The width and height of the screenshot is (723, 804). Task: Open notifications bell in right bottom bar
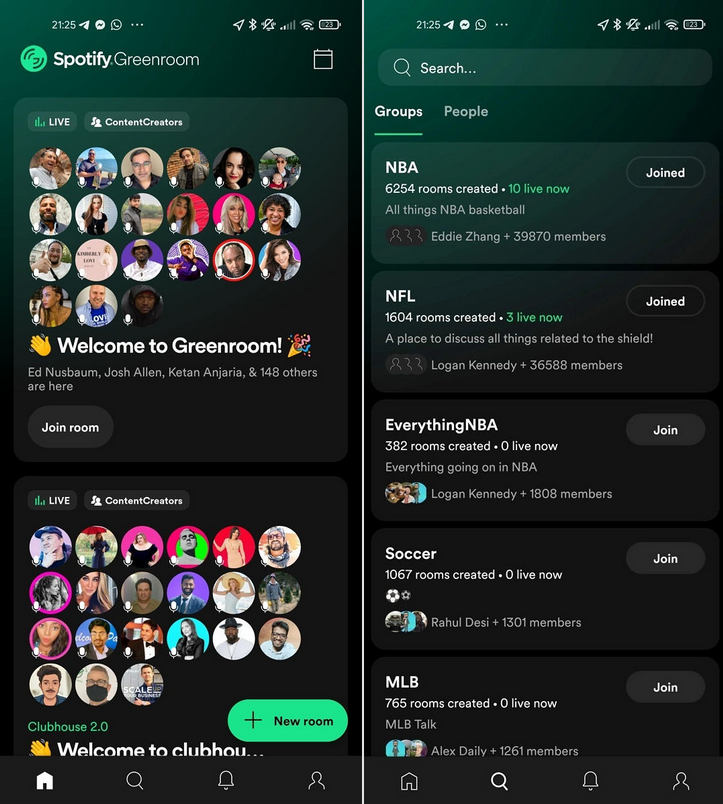click(590, 781)
